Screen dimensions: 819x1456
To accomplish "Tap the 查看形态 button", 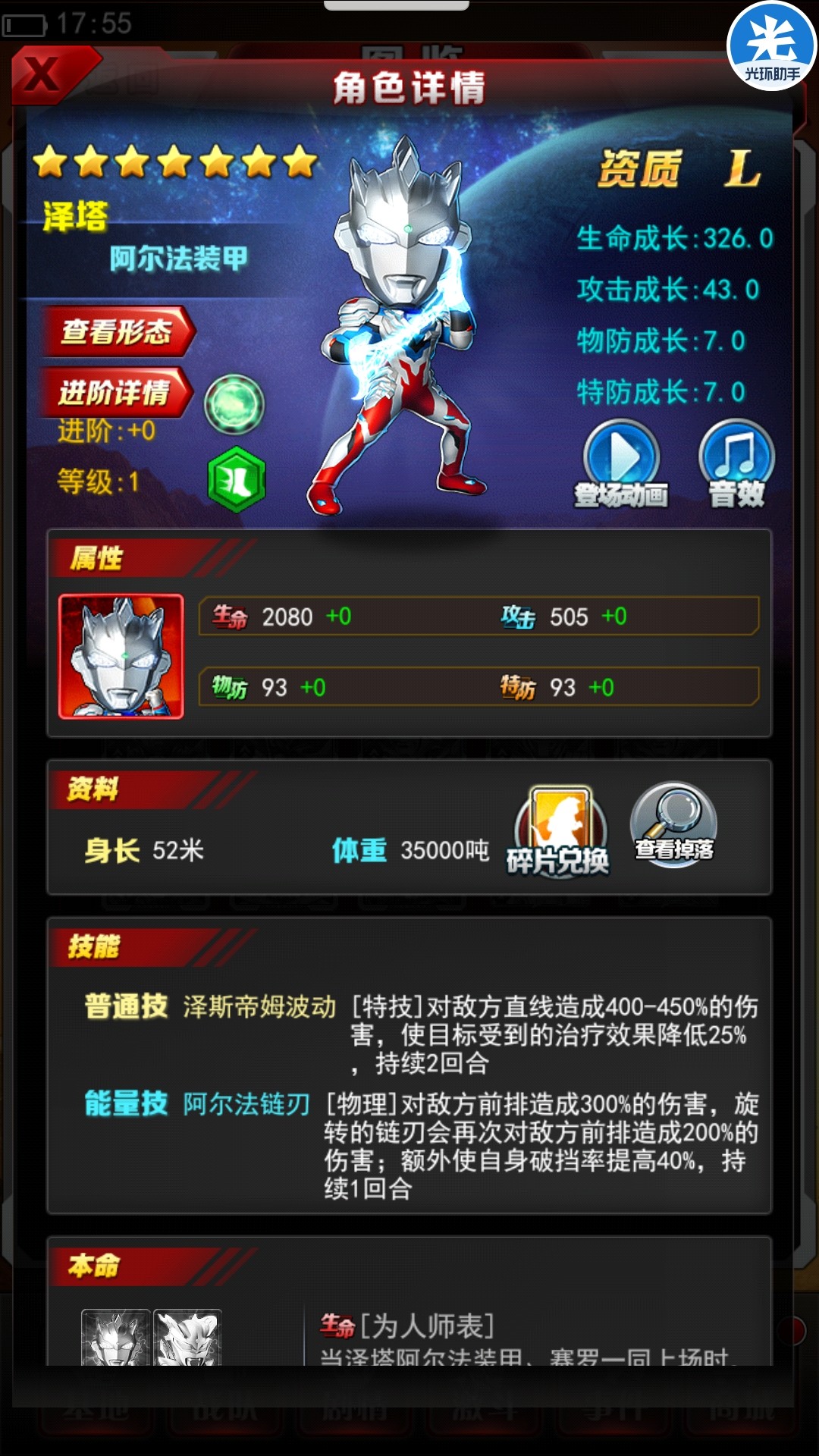I will coord(118,331).
